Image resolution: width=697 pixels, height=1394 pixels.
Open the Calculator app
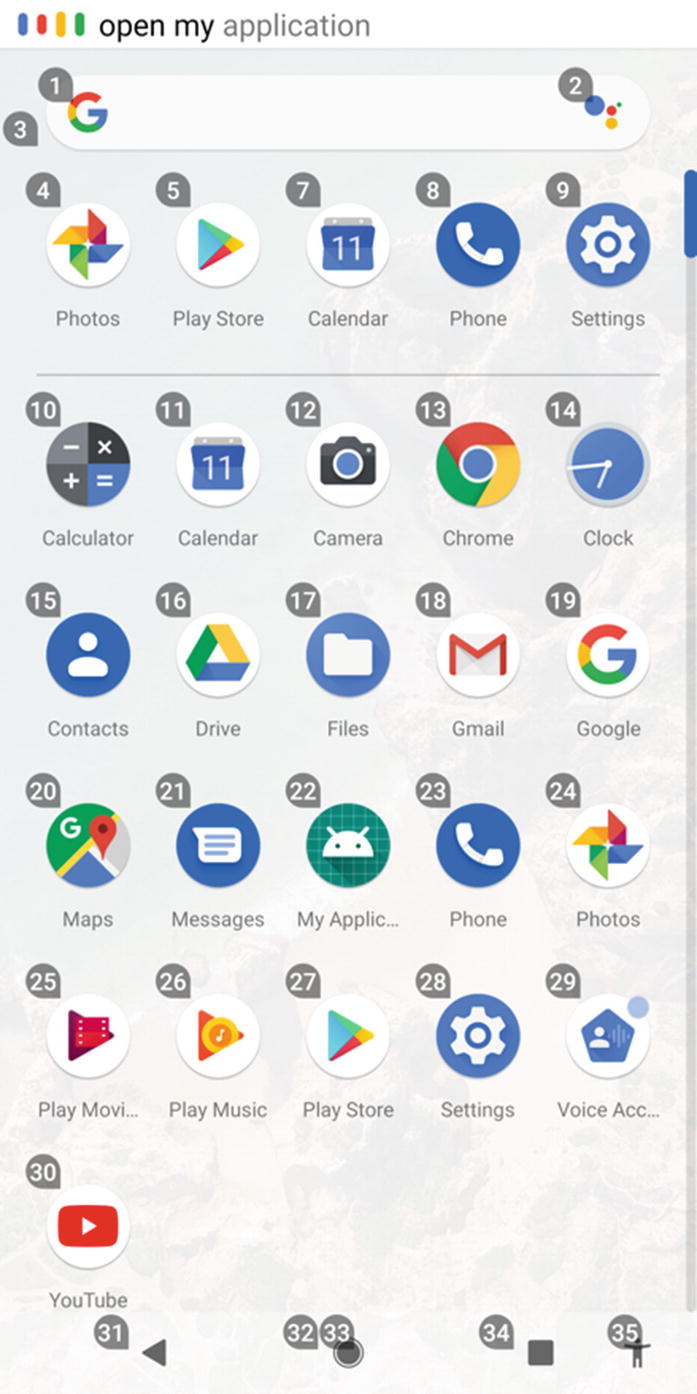[88, 465]
